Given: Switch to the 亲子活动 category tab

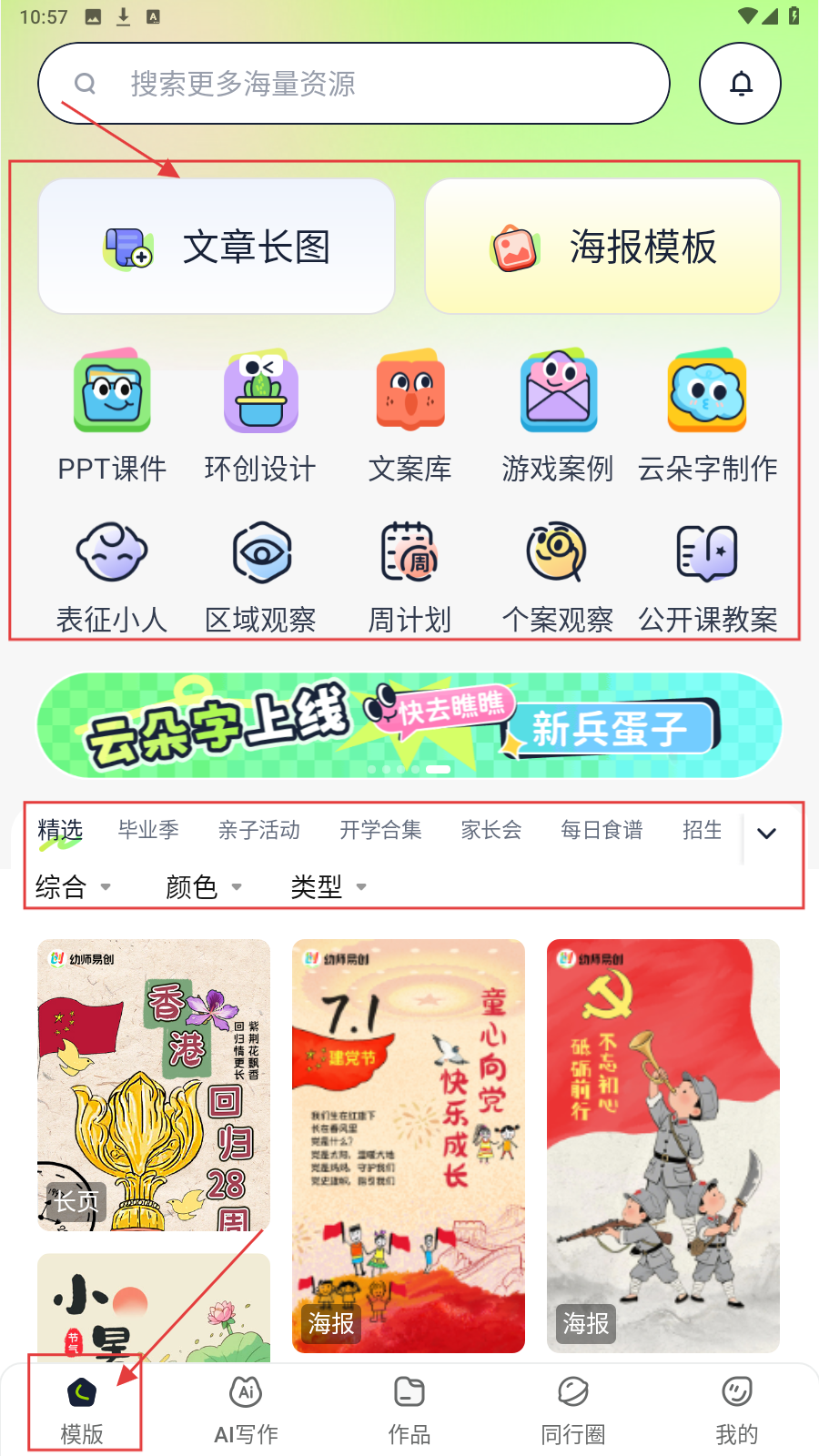Looking at the screenshot, I should 259,830.
